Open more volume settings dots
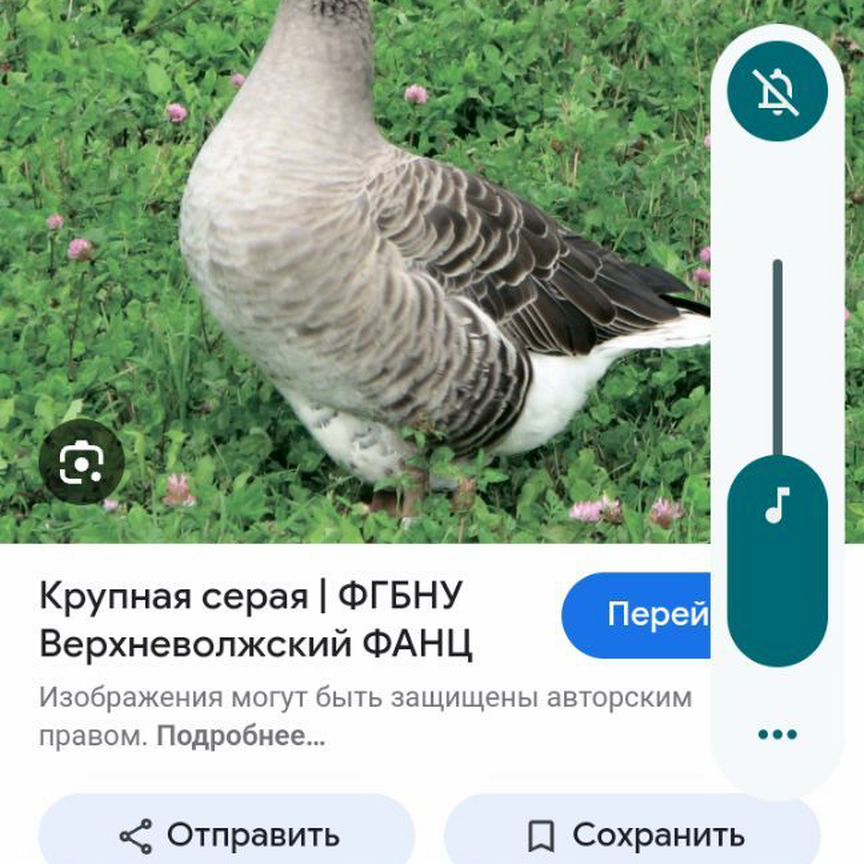 coord(777,734)
